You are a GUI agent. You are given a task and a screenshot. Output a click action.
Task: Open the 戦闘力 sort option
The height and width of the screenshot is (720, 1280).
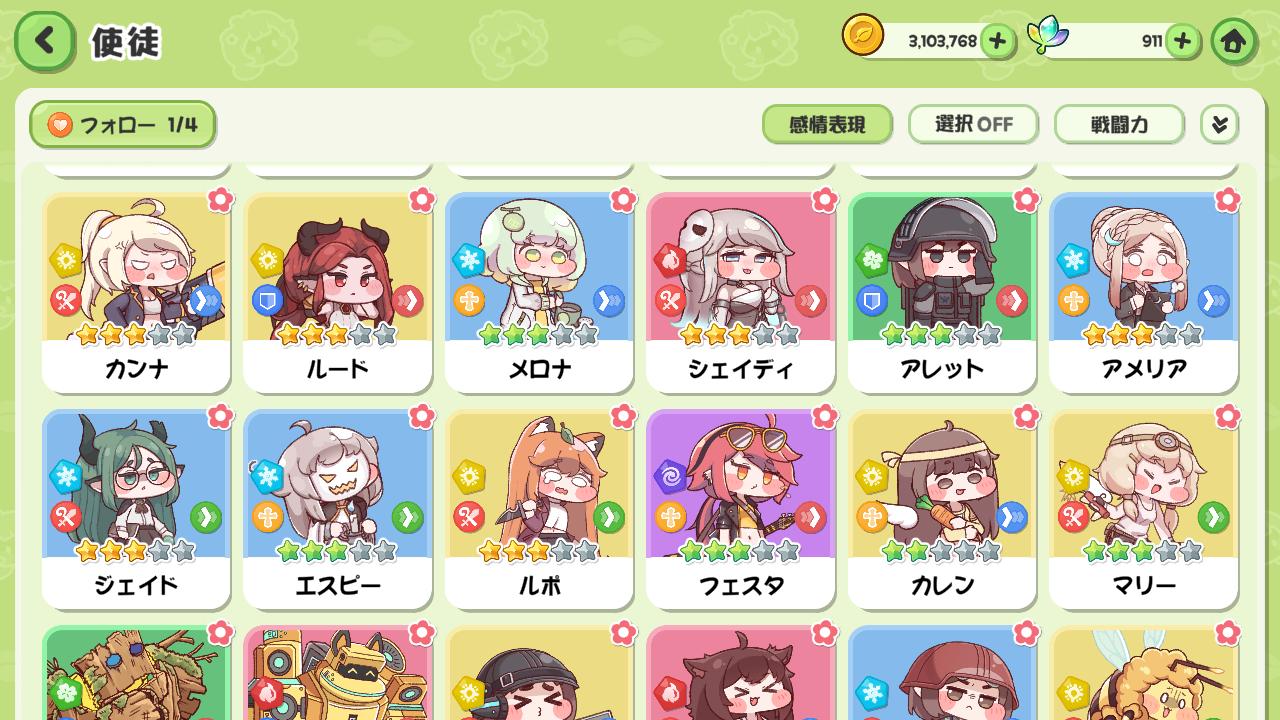point(1119,125)
